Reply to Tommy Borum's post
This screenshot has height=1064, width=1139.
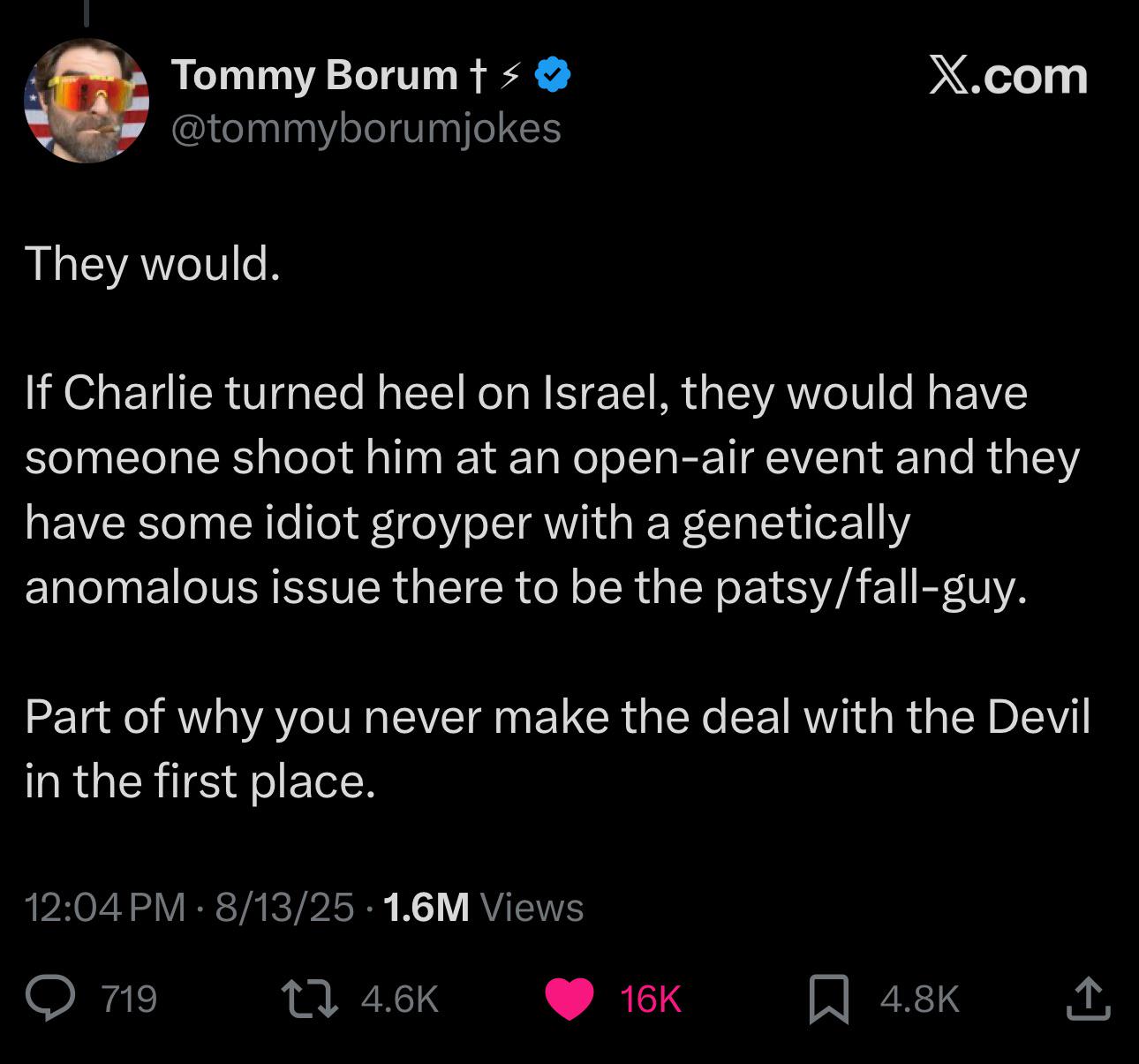(50, 999)
